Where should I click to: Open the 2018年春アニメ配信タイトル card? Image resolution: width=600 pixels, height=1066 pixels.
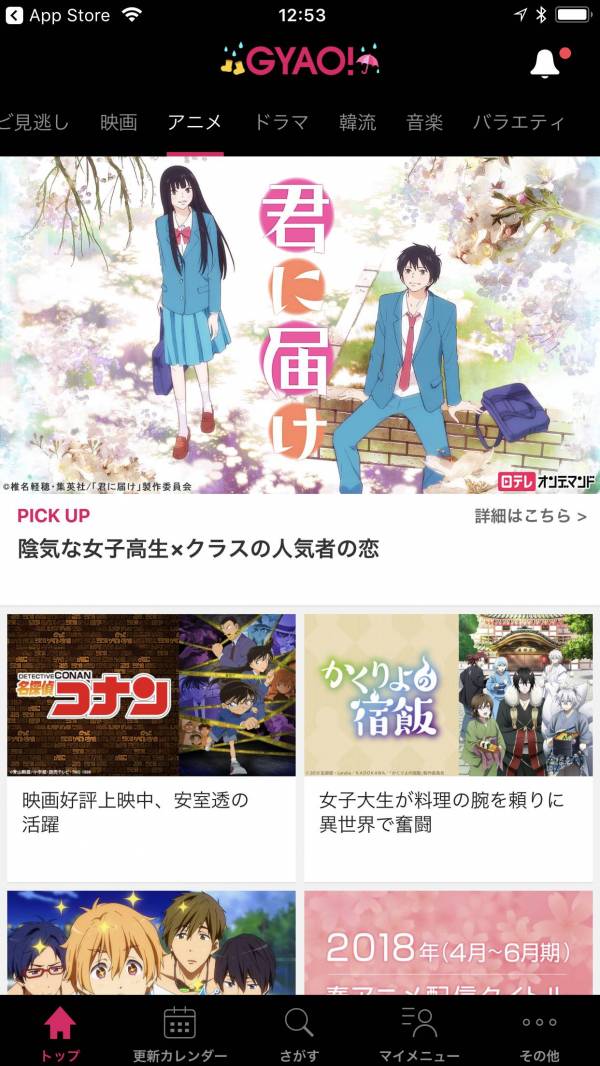[x=448, y=943]
